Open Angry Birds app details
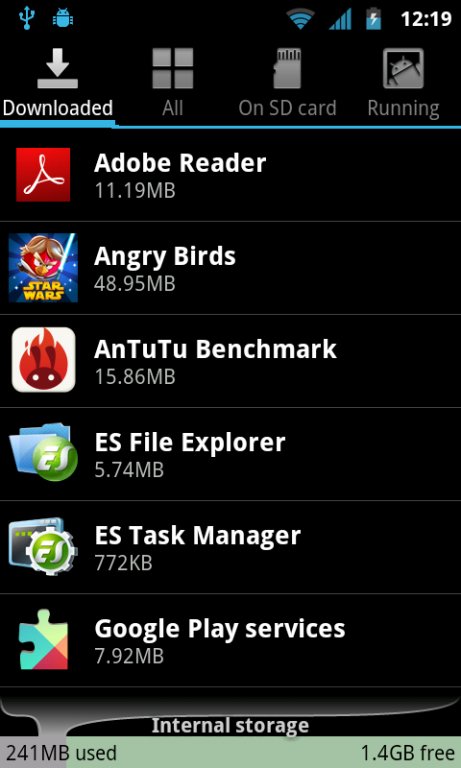The image size is (461, 768). tap(230, 268)
